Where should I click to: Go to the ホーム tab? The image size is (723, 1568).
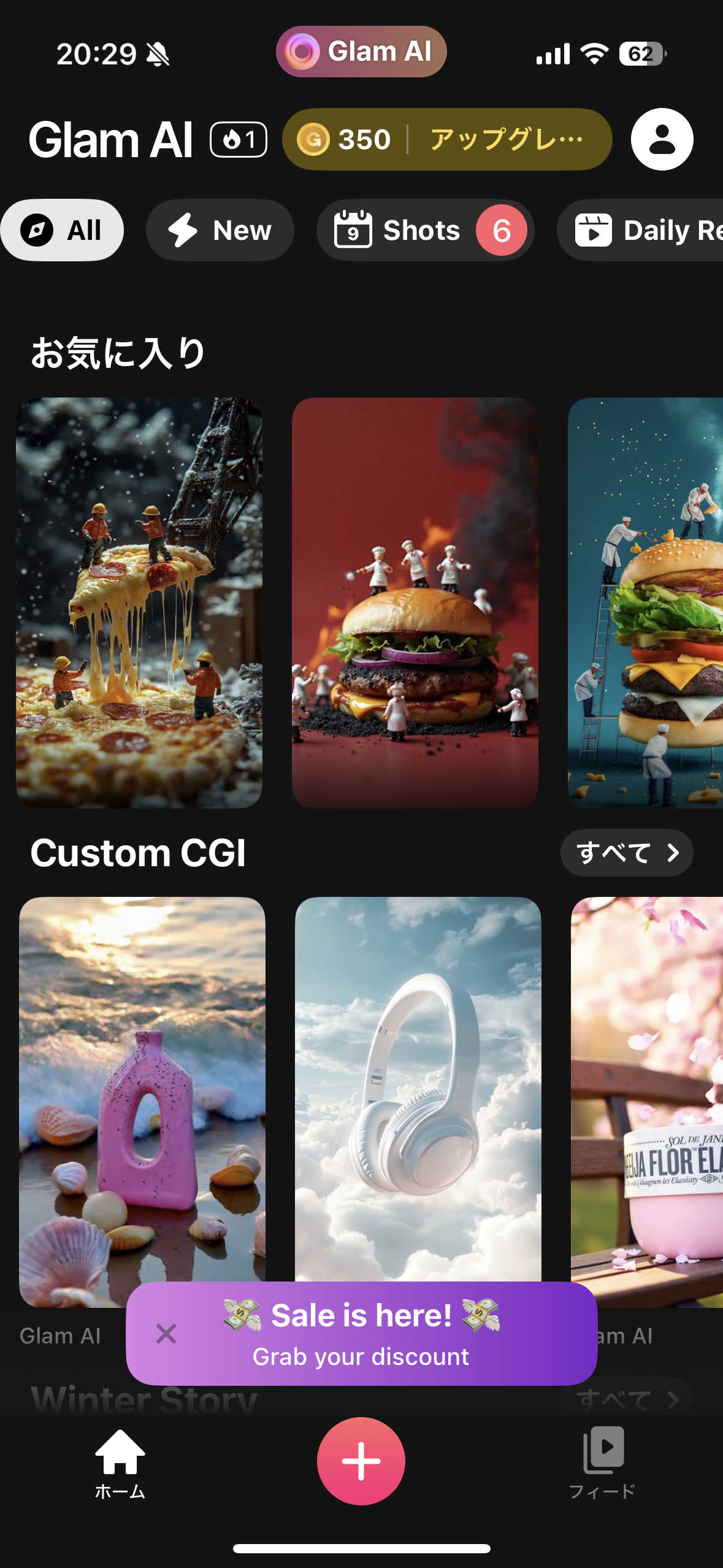point(120,1464)
